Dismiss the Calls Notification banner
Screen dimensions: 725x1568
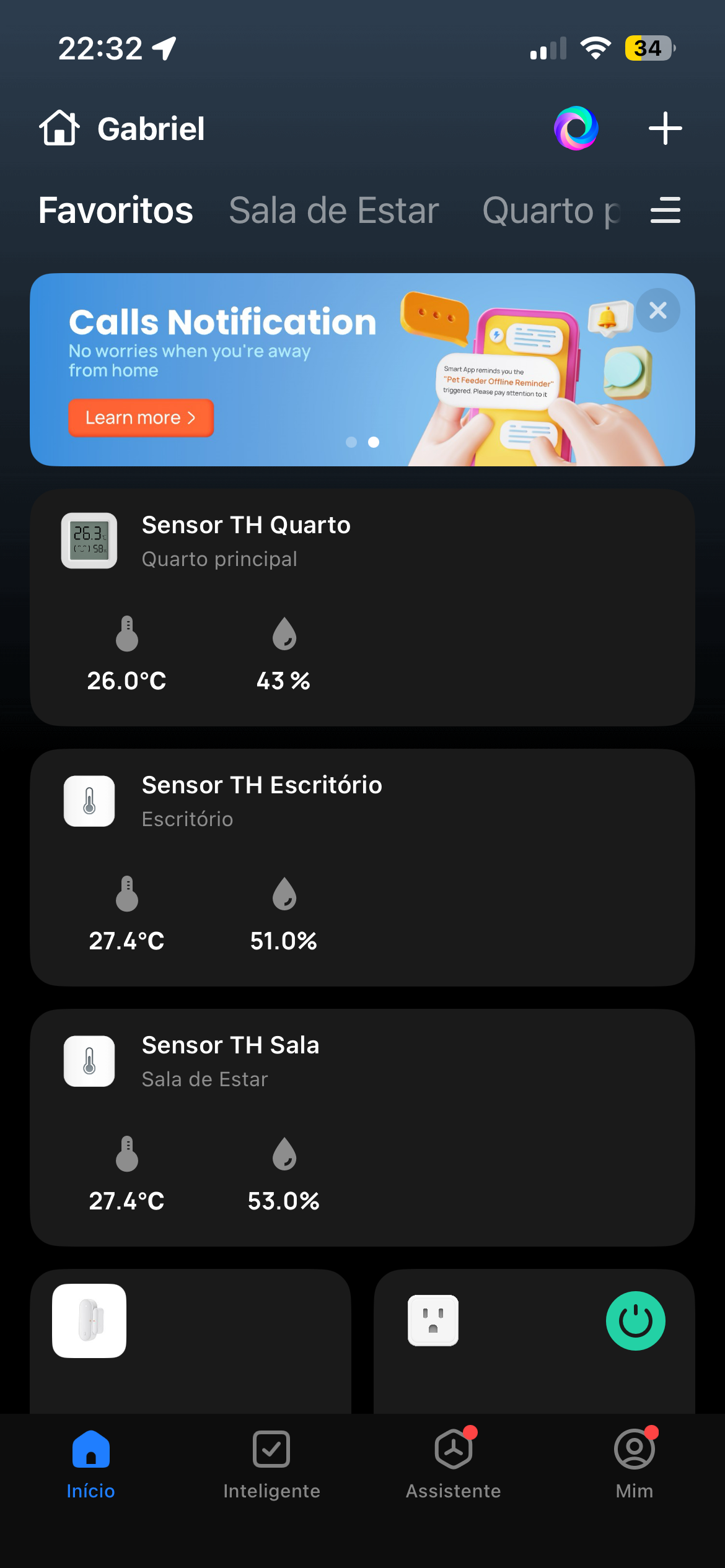(x=657, y=310)
